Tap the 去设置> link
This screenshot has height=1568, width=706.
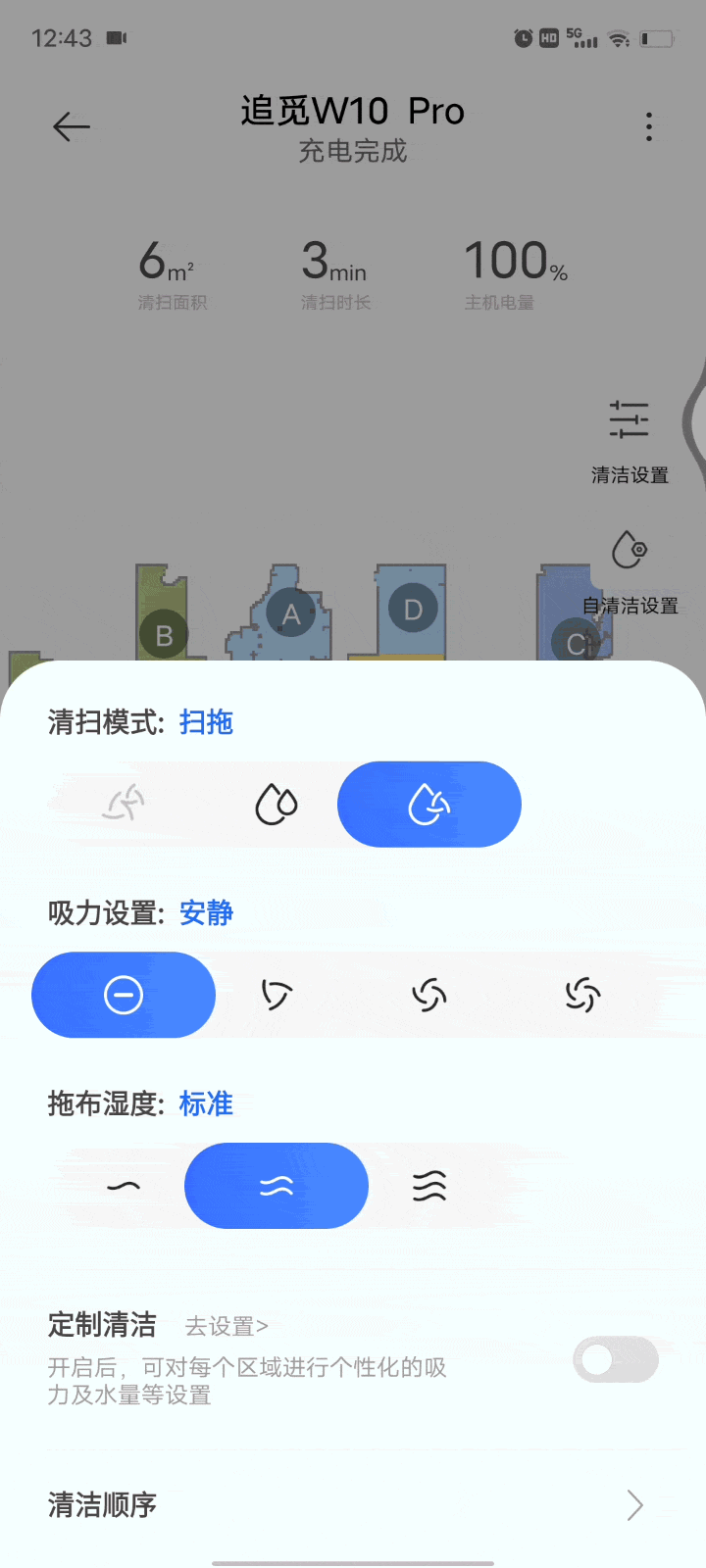pos(227,1326)
